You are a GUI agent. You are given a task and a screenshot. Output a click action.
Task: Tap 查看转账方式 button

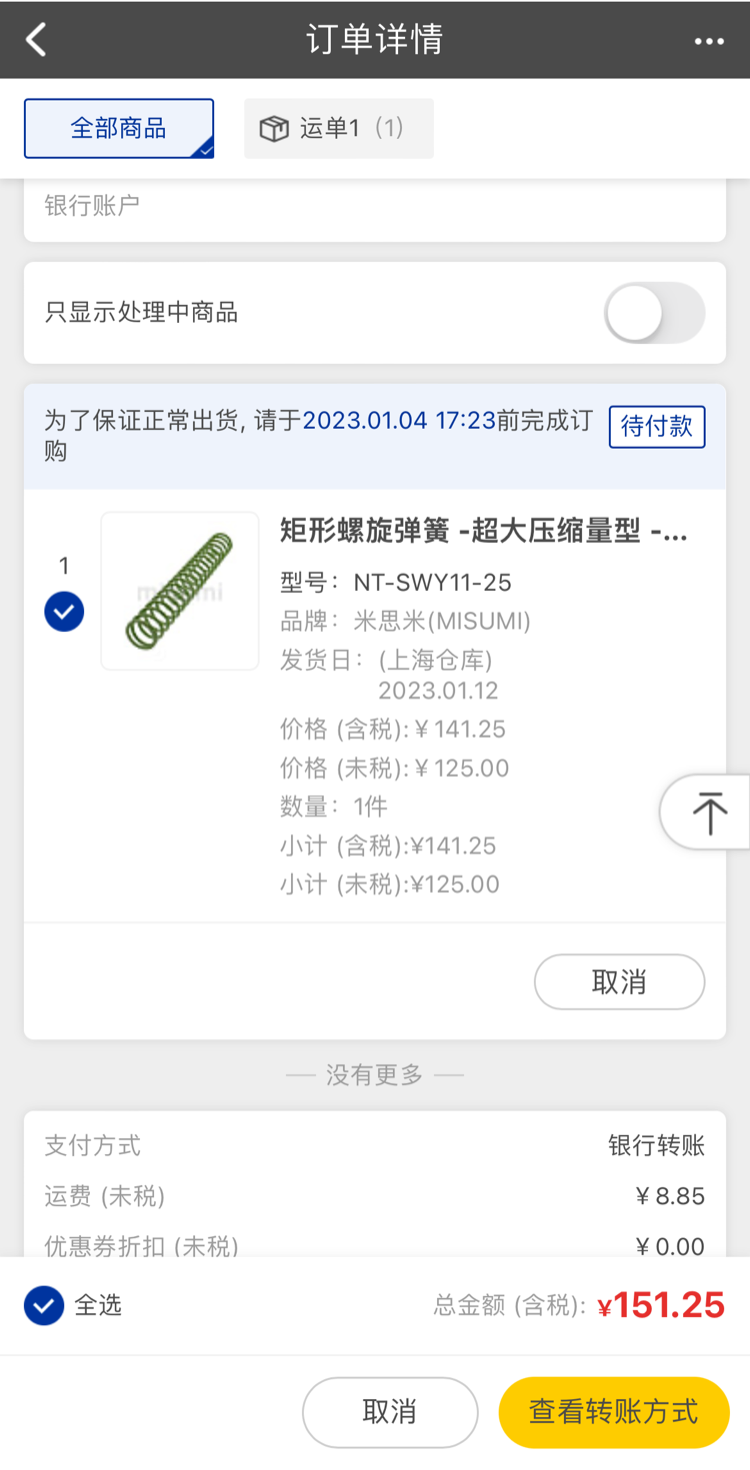[x=613, y=1412]
